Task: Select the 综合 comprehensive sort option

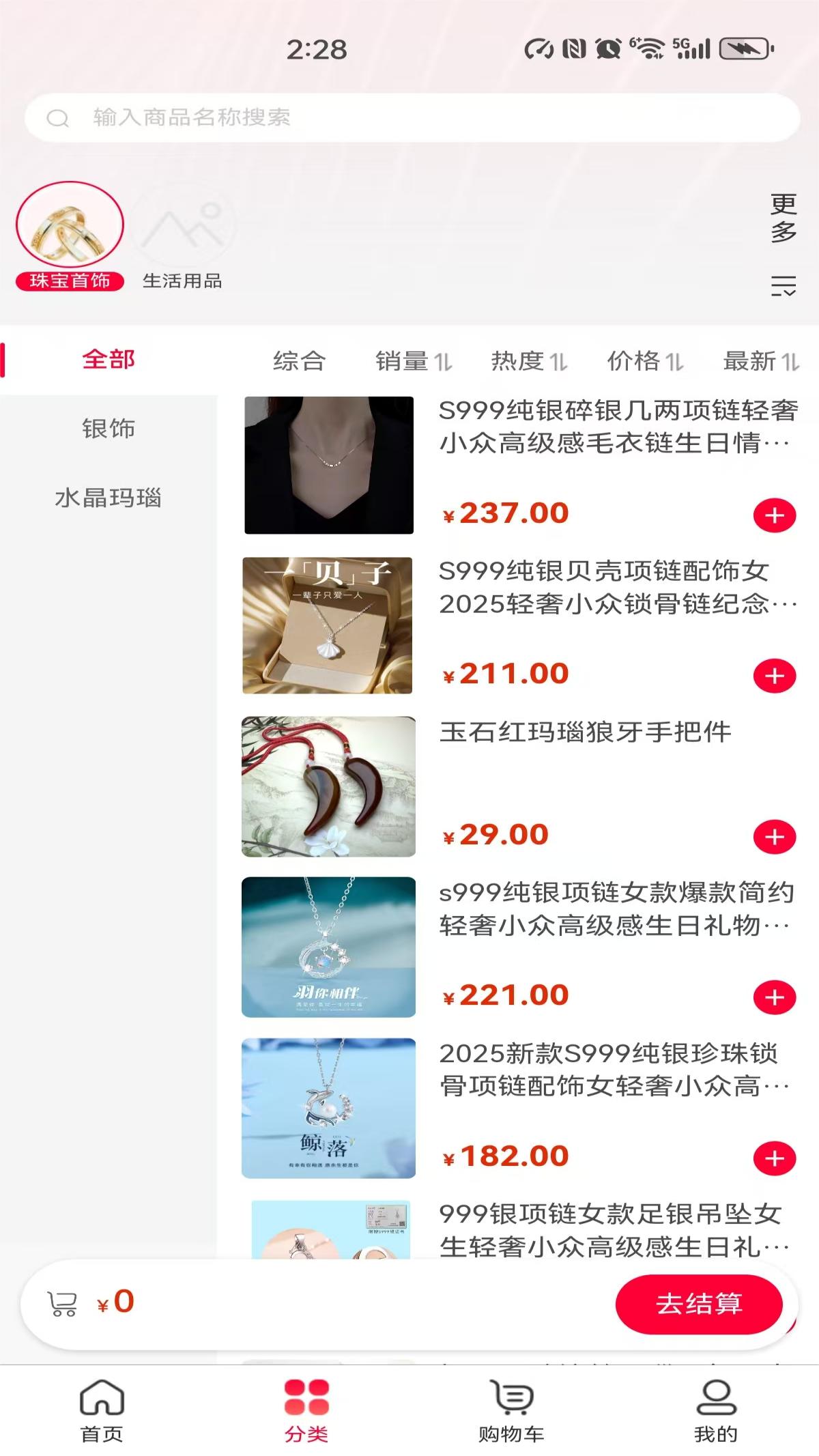Action: click(x=300, y=360)
